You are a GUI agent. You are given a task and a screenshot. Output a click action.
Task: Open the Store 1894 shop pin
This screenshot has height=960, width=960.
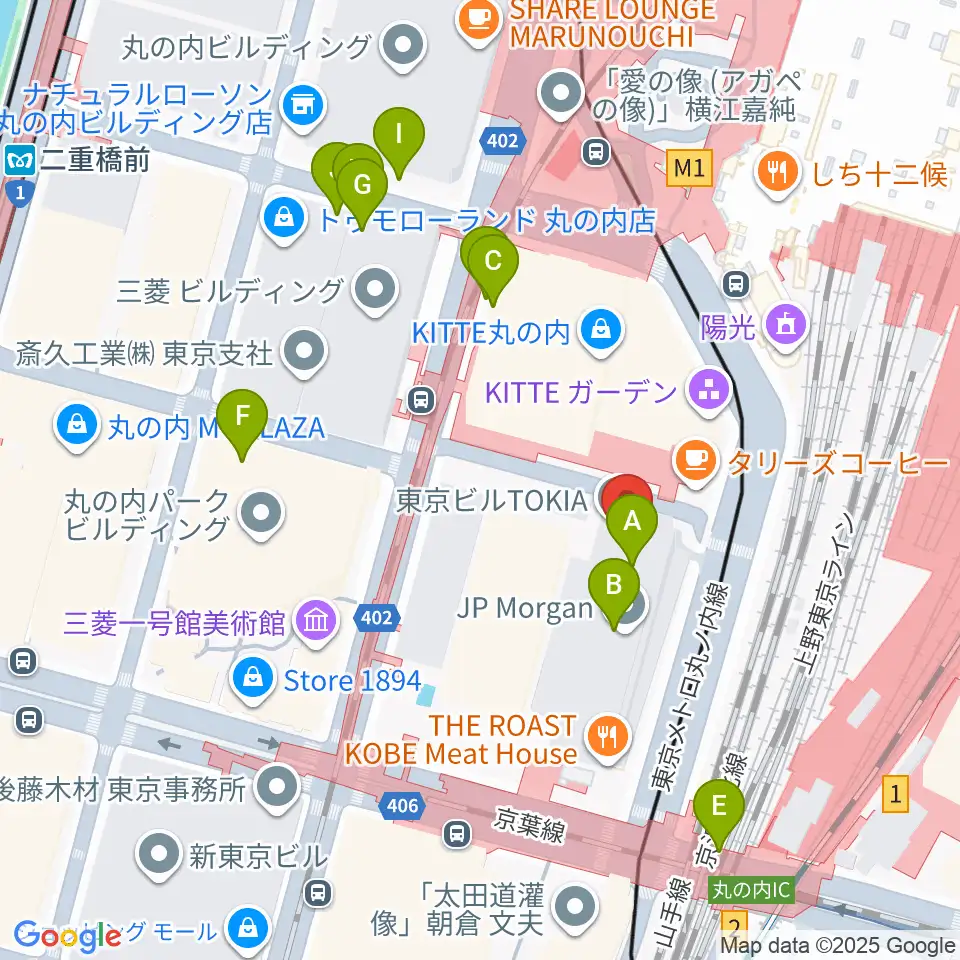(253, 679)
